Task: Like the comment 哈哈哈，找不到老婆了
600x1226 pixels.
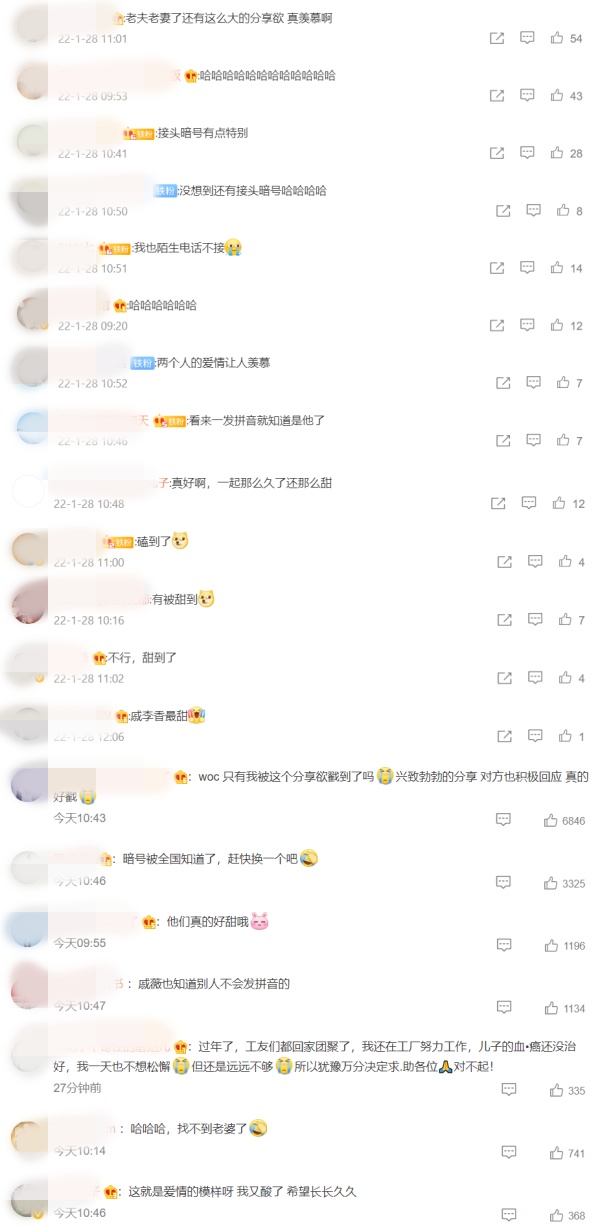Action: point(556,1153)
